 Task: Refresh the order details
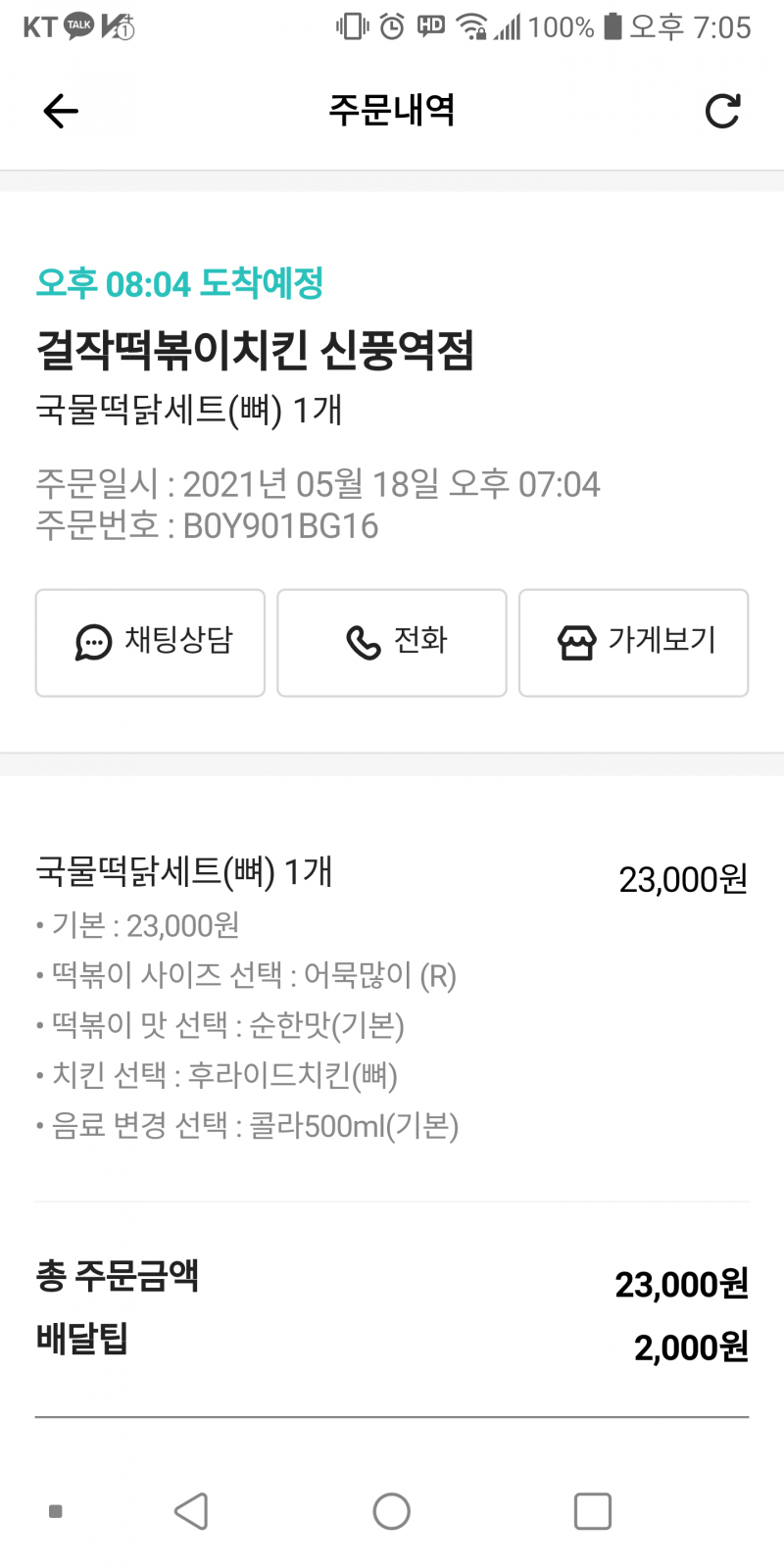tap(722, 112)
